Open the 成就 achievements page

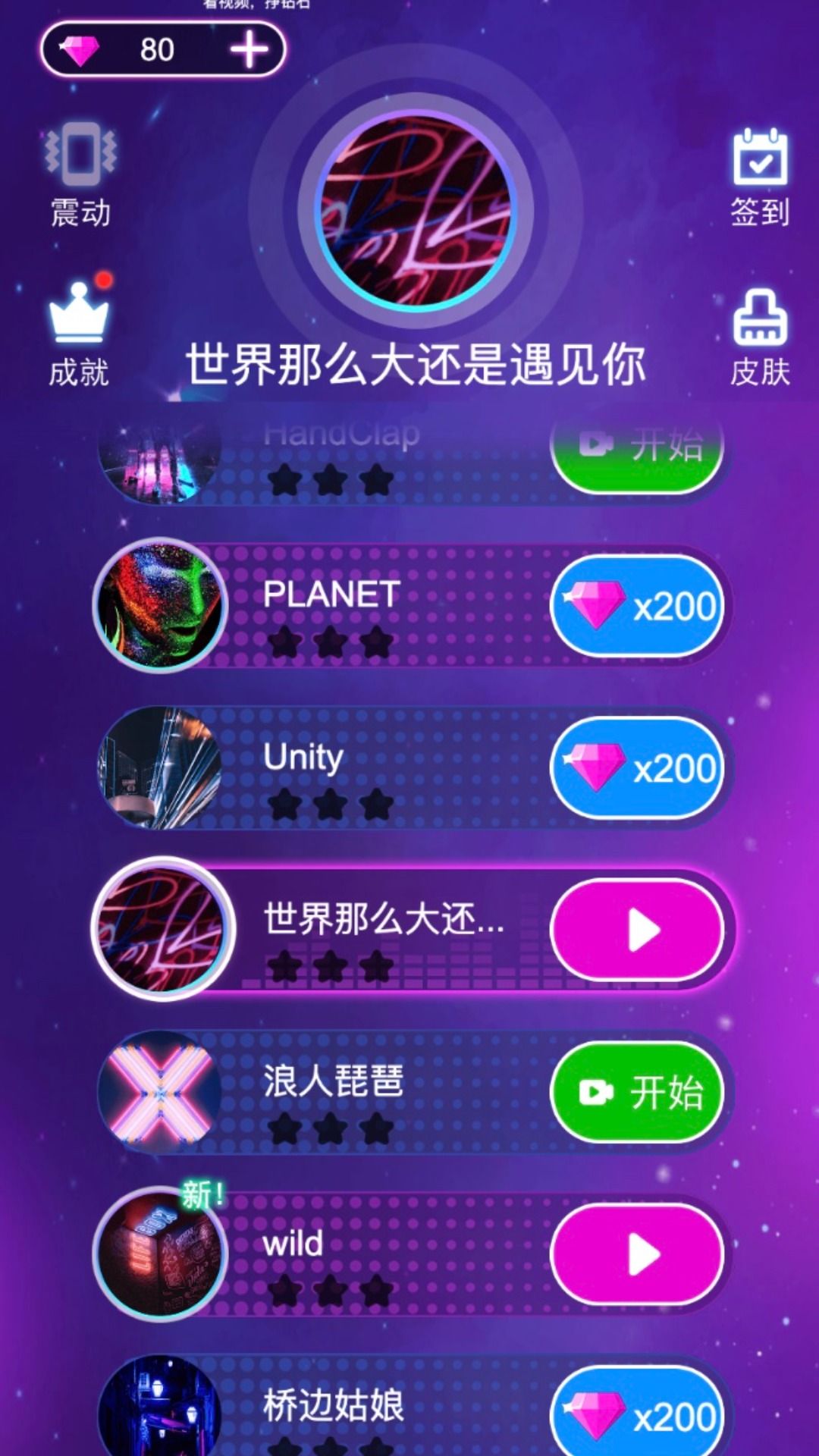(x=79, y=334)
